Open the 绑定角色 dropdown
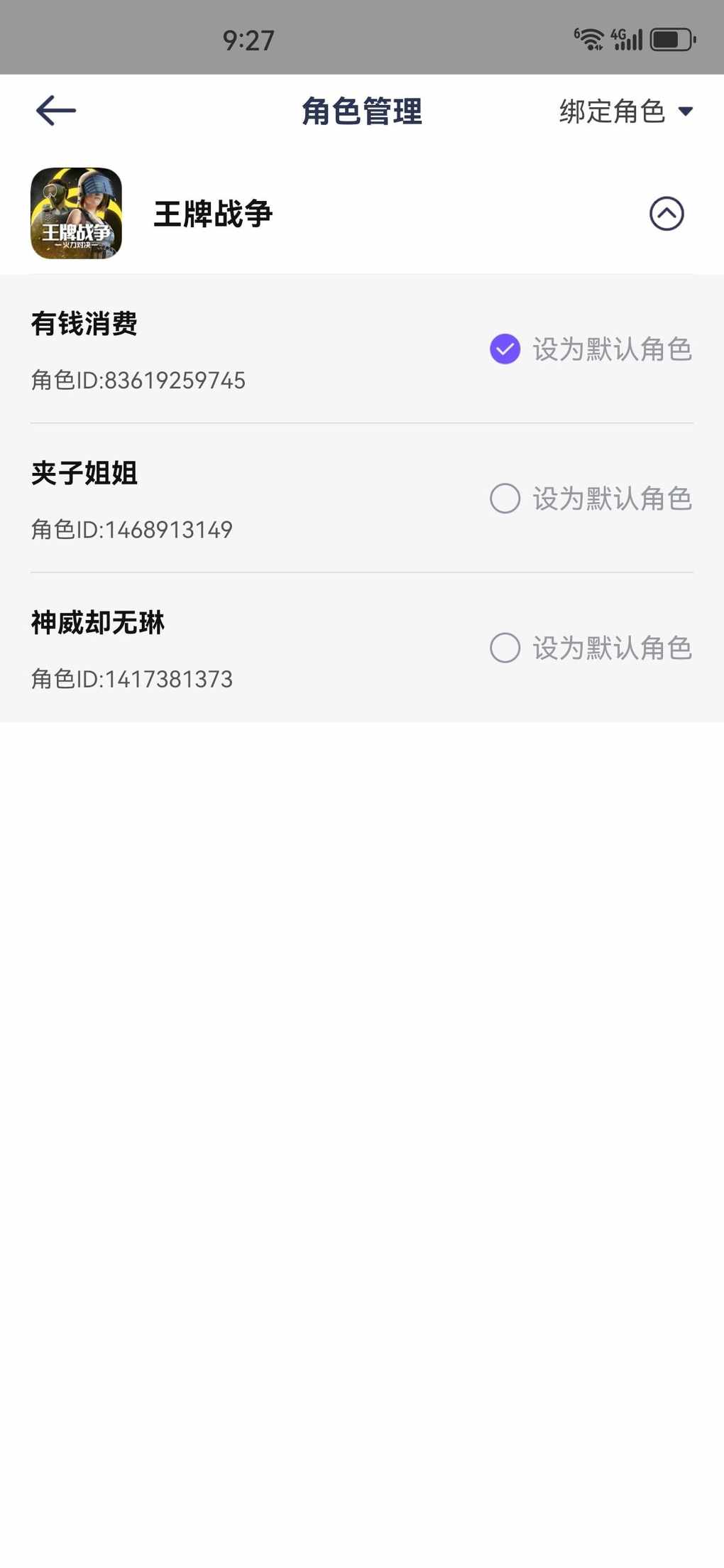Viewport: 724px width, 1568px height. tap(625, 111)
